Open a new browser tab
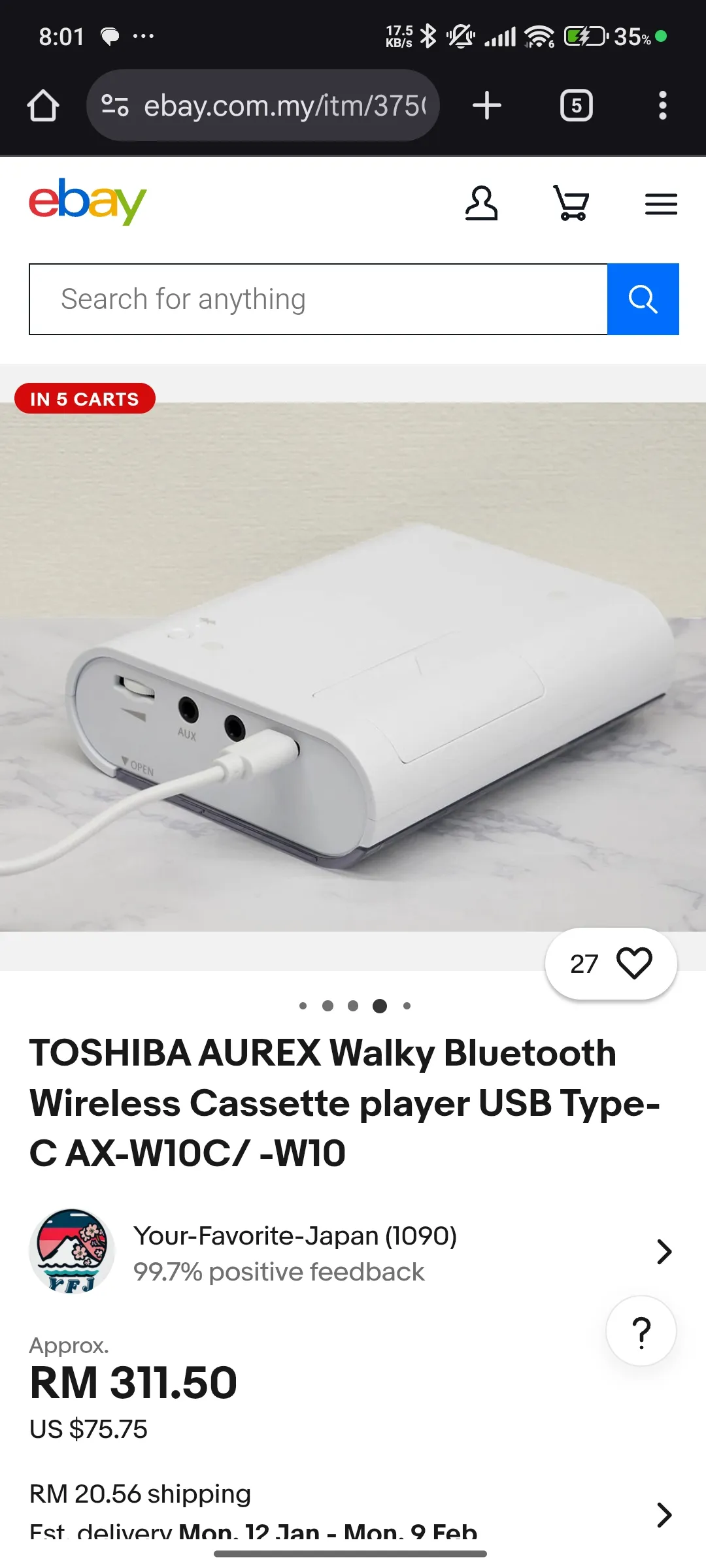This screenshot has height=1568, width=706. pos(487,106)
